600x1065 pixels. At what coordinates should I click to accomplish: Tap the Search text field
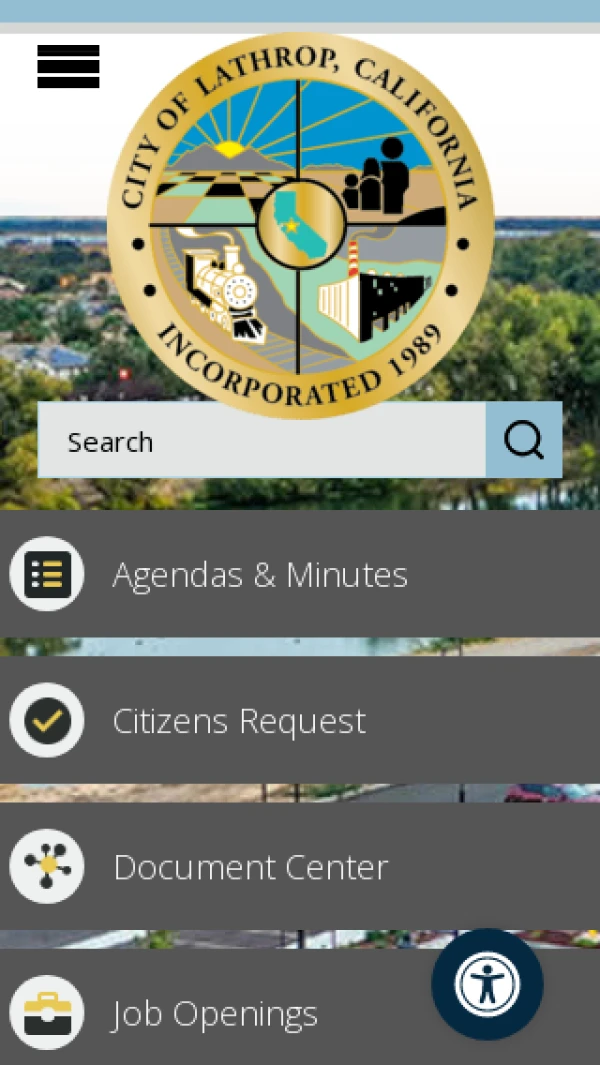tap(261, 441)
